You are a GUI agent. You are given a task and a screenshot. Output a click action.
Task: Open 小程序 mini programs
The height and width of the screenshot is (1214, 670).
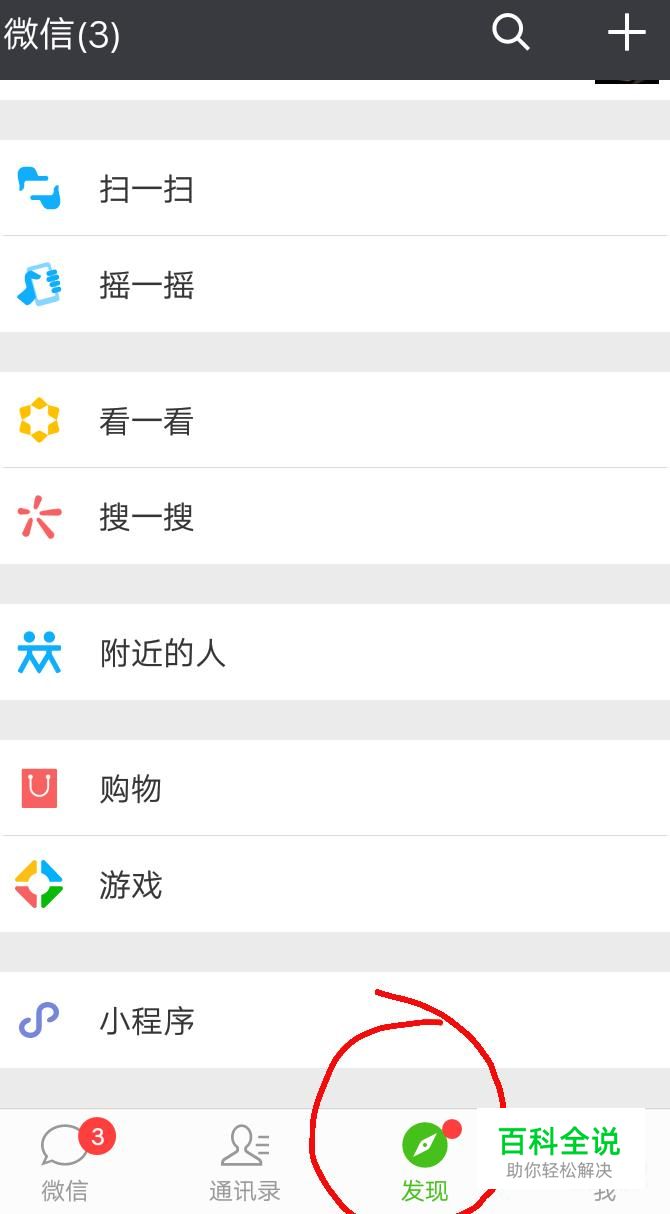point(146,1021)
